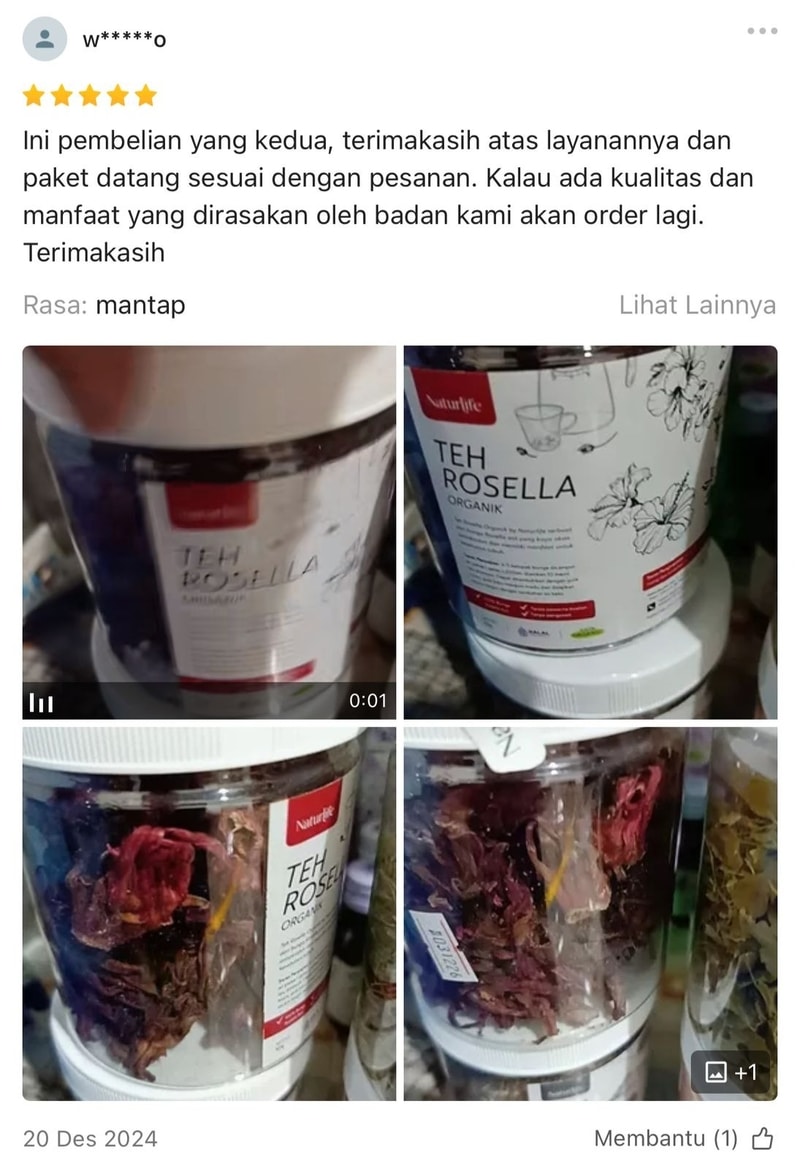Tap Lihat Lainnya to expand review details
This screenshot has height=1169, width=800.
pyautogui.click(x=697, y=305)
